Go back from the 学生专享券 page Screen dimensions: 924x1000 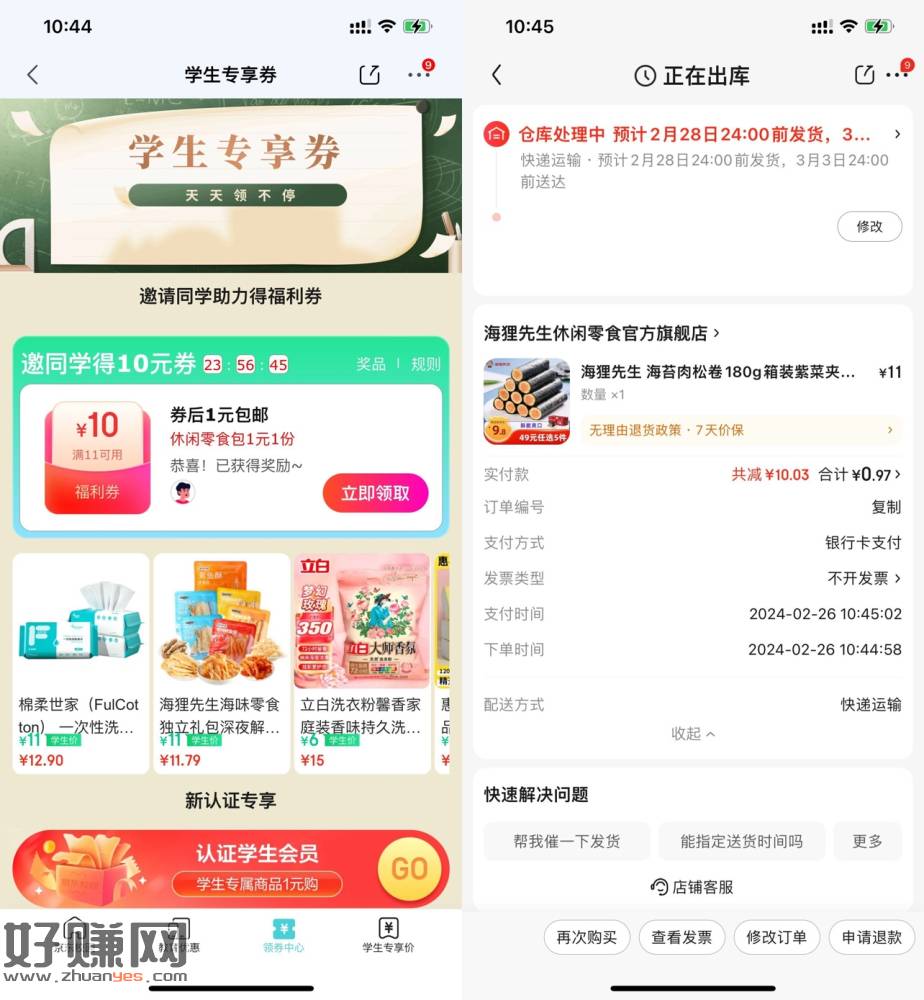pos(32,75)
